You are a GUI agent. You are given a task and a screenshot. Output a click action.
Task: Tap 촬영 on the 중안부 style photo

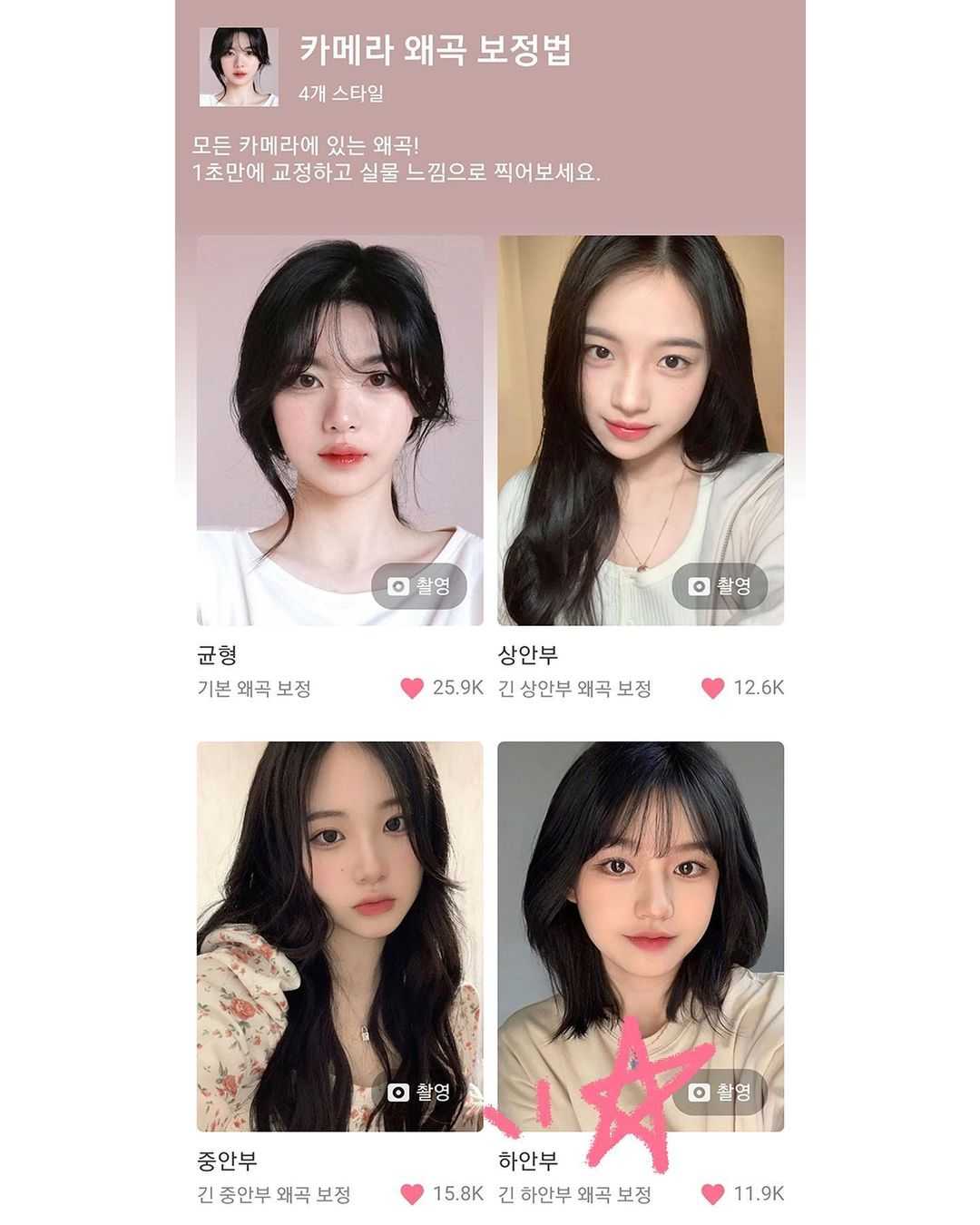[419, 1092]
